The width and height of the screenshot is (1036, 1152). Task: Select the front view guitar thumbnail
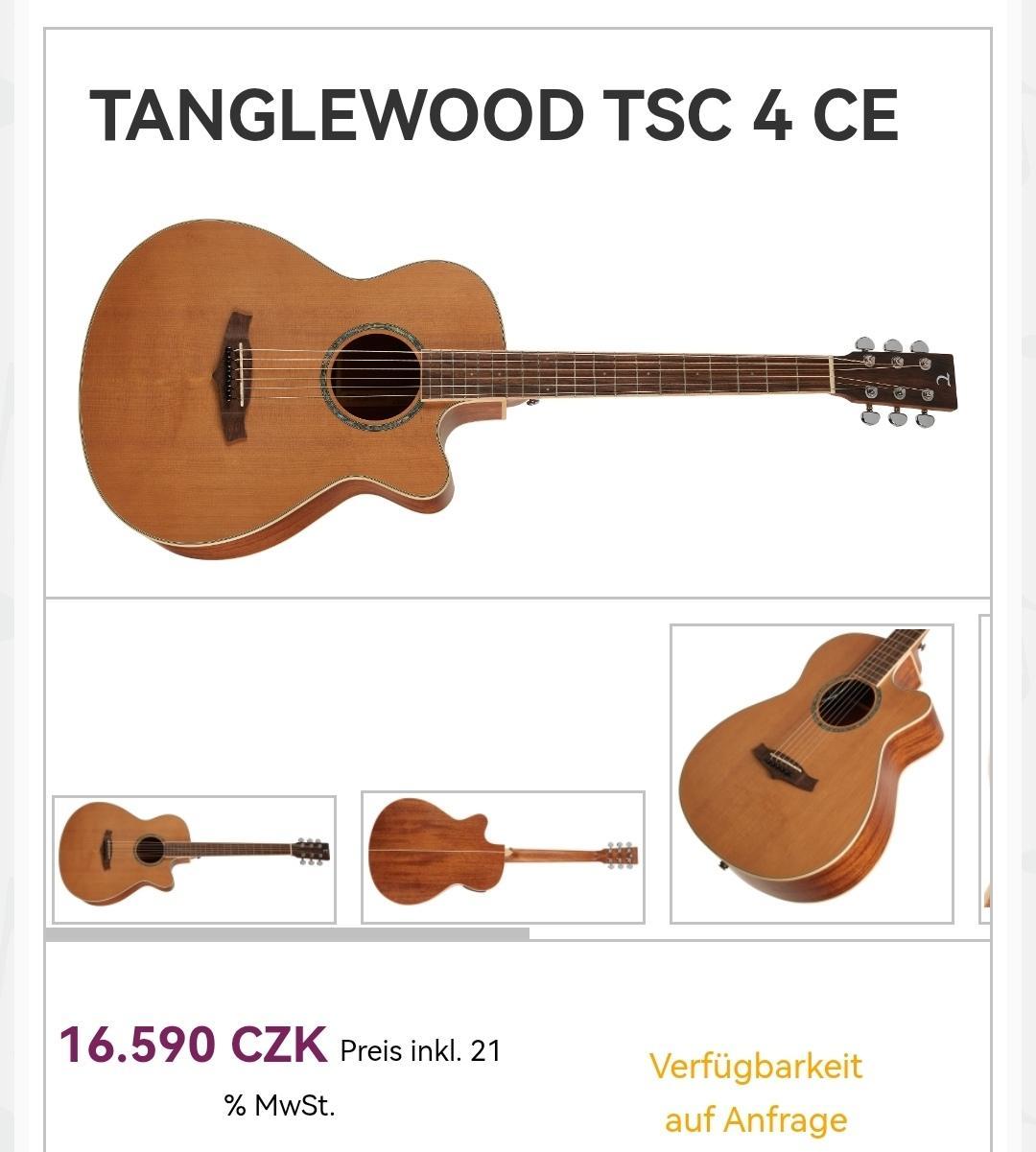point(194,858)
